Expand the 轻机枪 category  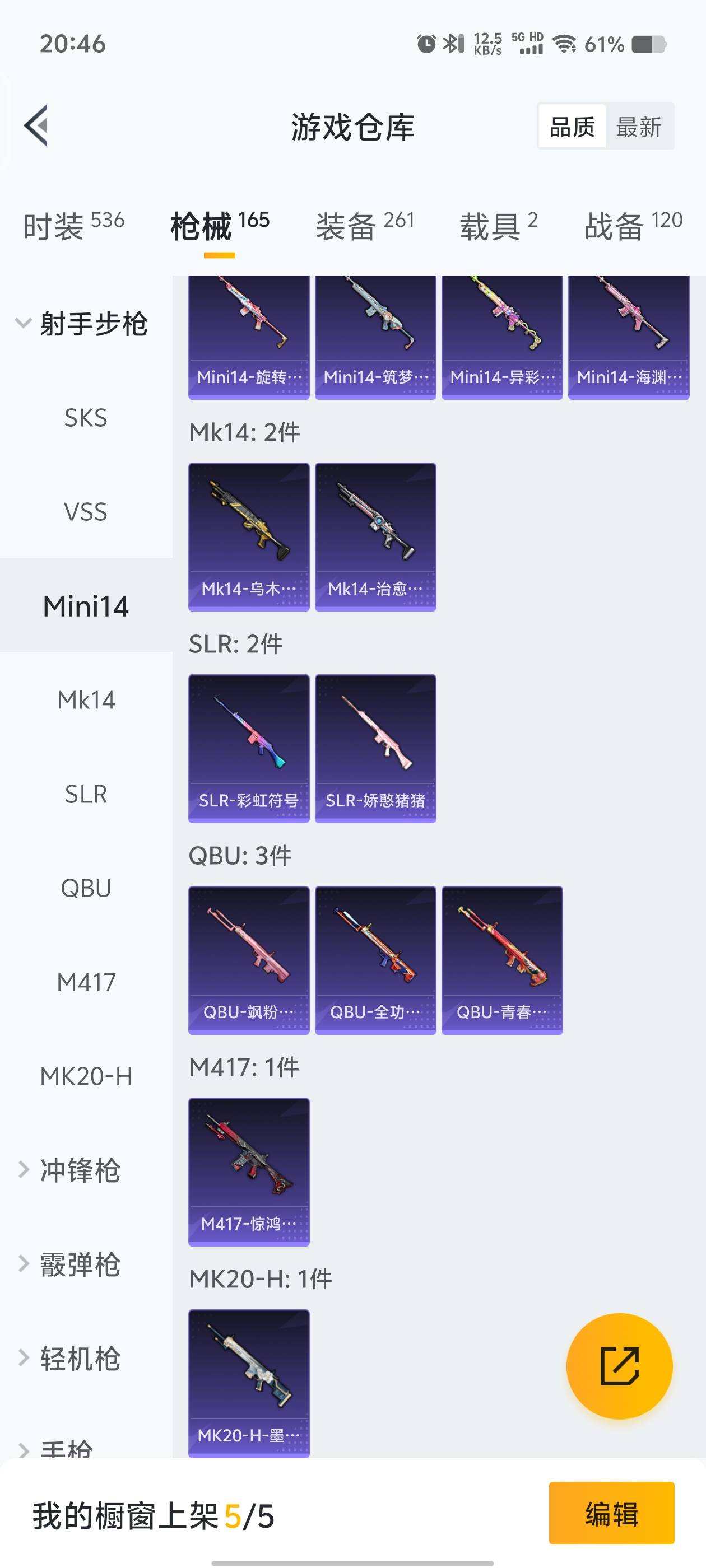[x=79, y=1359]
